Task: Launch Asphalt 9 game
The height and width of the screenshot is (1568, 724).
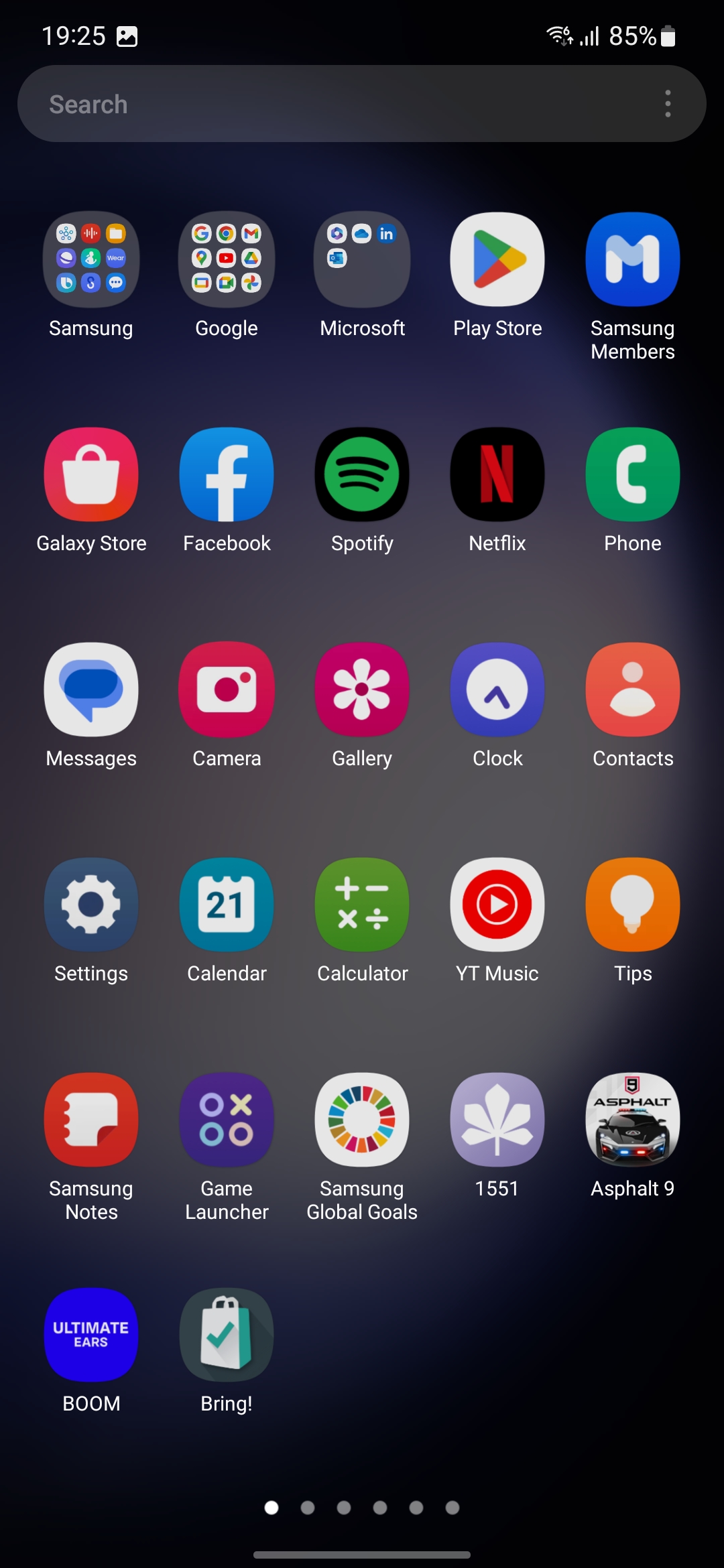Action: 633,1120
